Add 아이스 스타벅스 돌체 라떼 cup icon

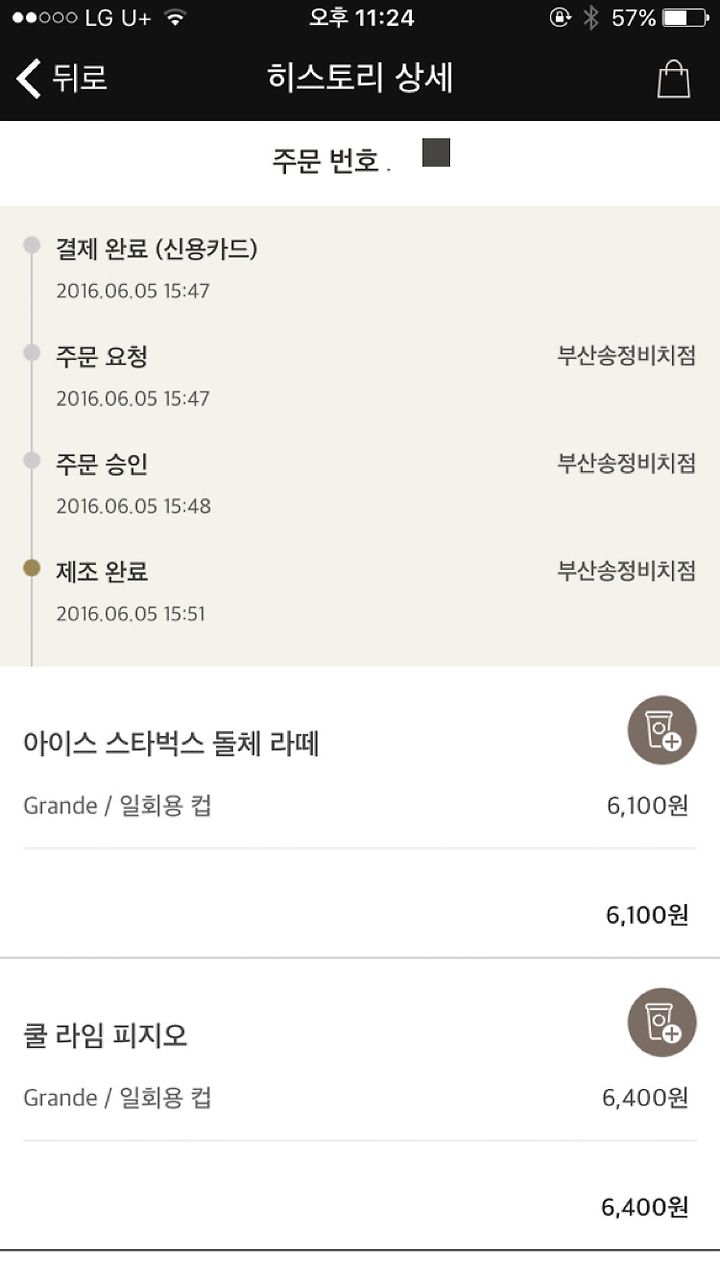point(662,730)
